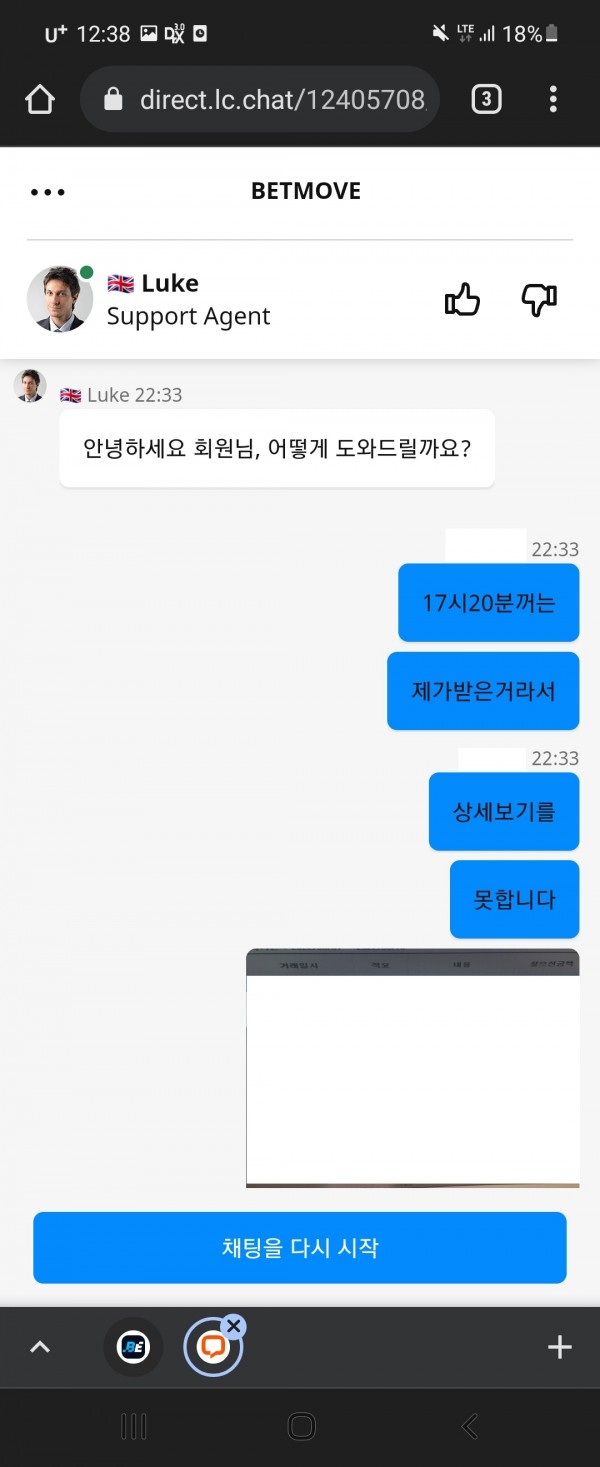Close the current live chat tab
This screenshot has height=1467, width=600.
tap(234, 1326)
